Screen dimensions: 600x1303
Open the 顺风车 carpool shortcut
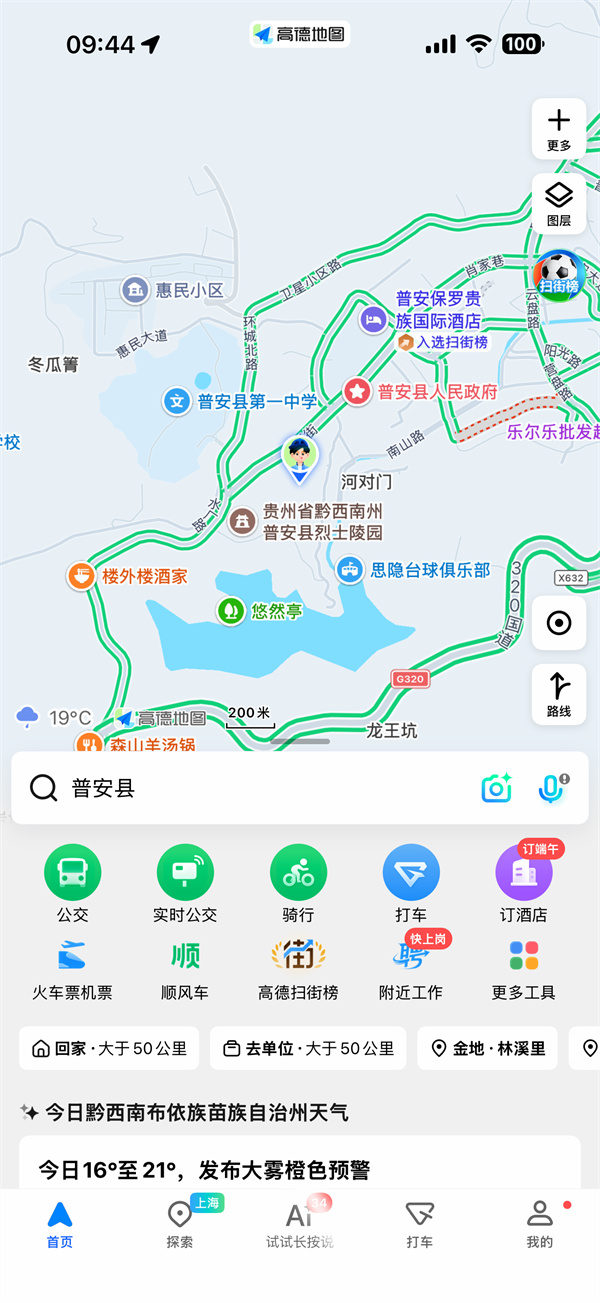(x=185, y=970)
